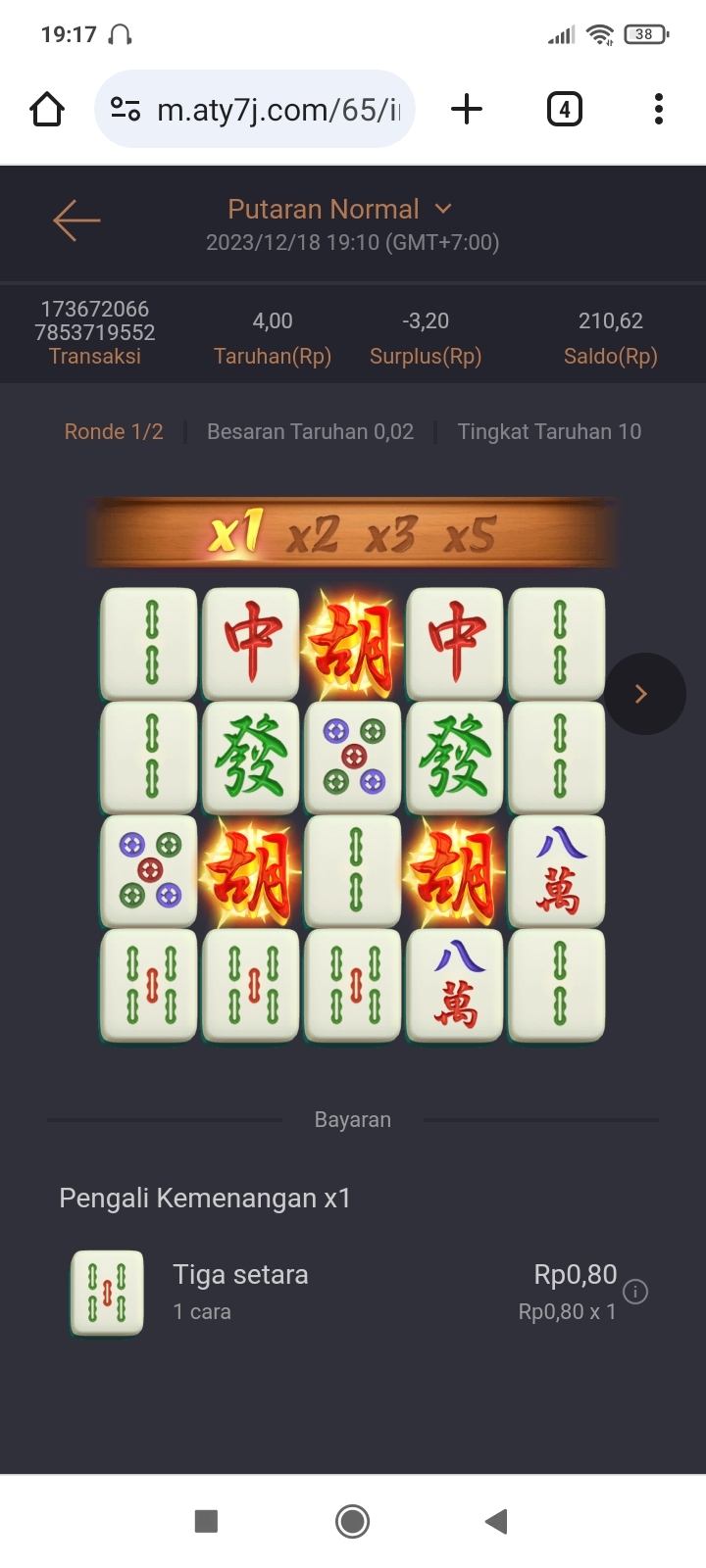
Task: Open the tab switcher showing 4 tabs
Action: point(564,110)
